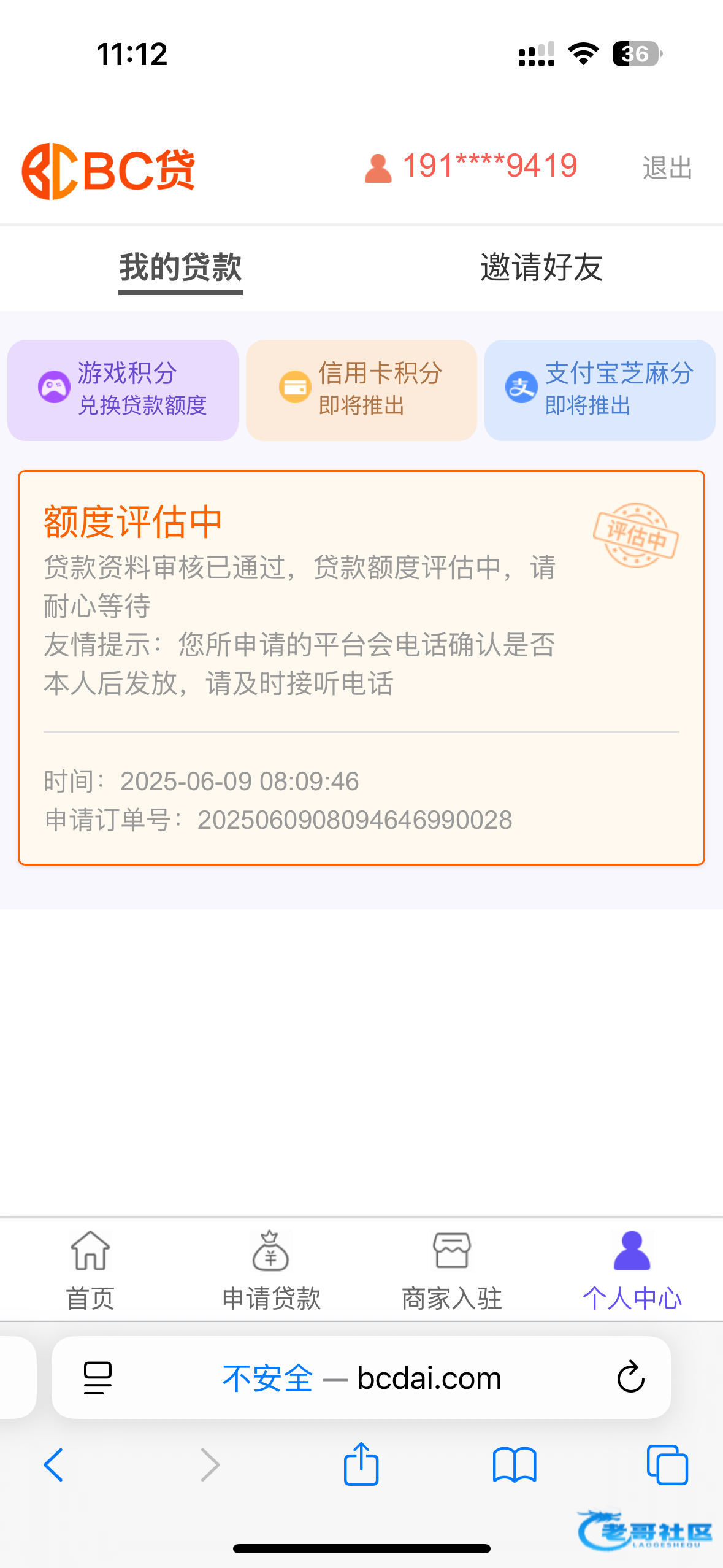Viewport: 723px width, 1568px height.
Task: Open the 游戏积分 兑换贷款额度 card
Action: pos(123,390)
